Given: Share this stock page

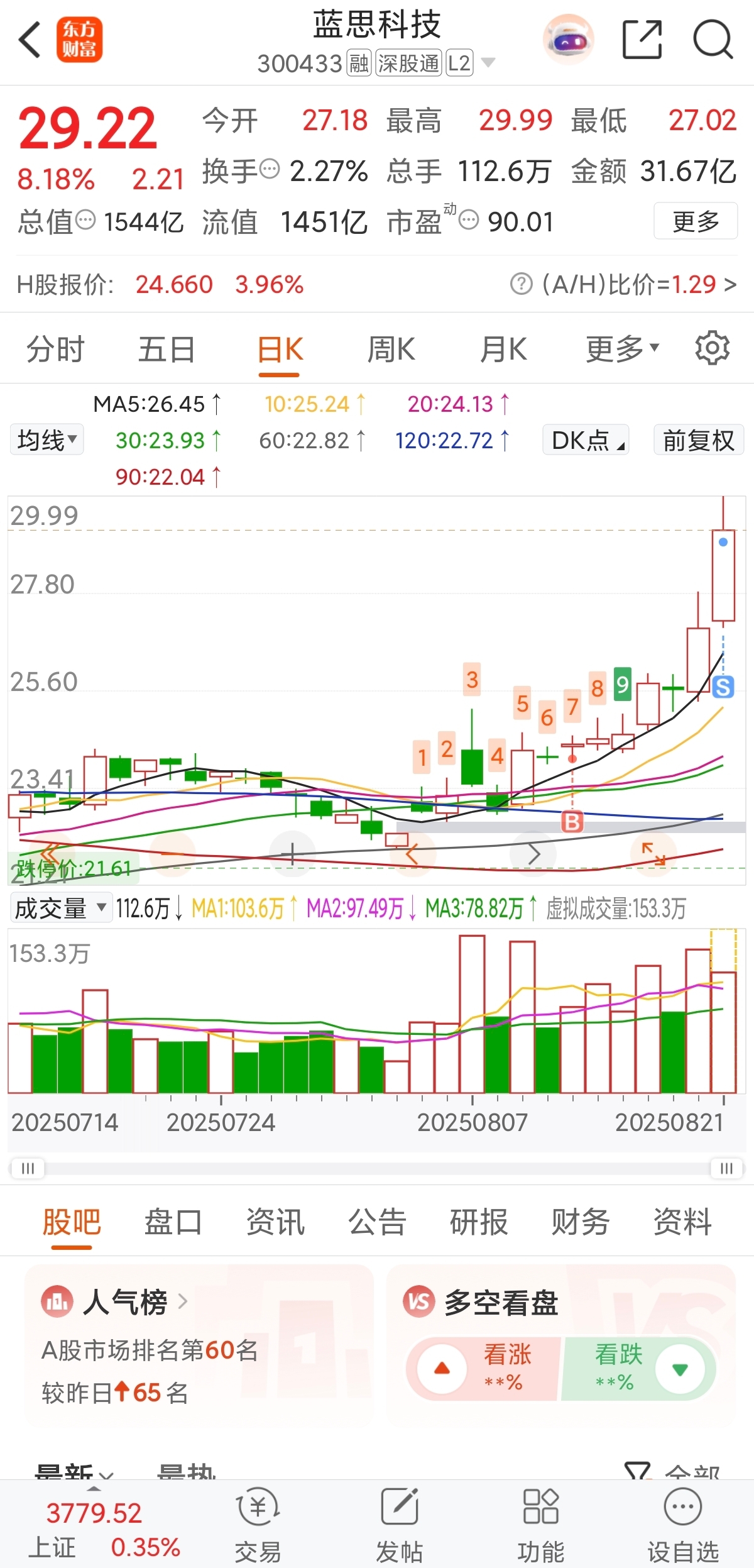Looking at the screenshot, I should click(x=642, y=40).
